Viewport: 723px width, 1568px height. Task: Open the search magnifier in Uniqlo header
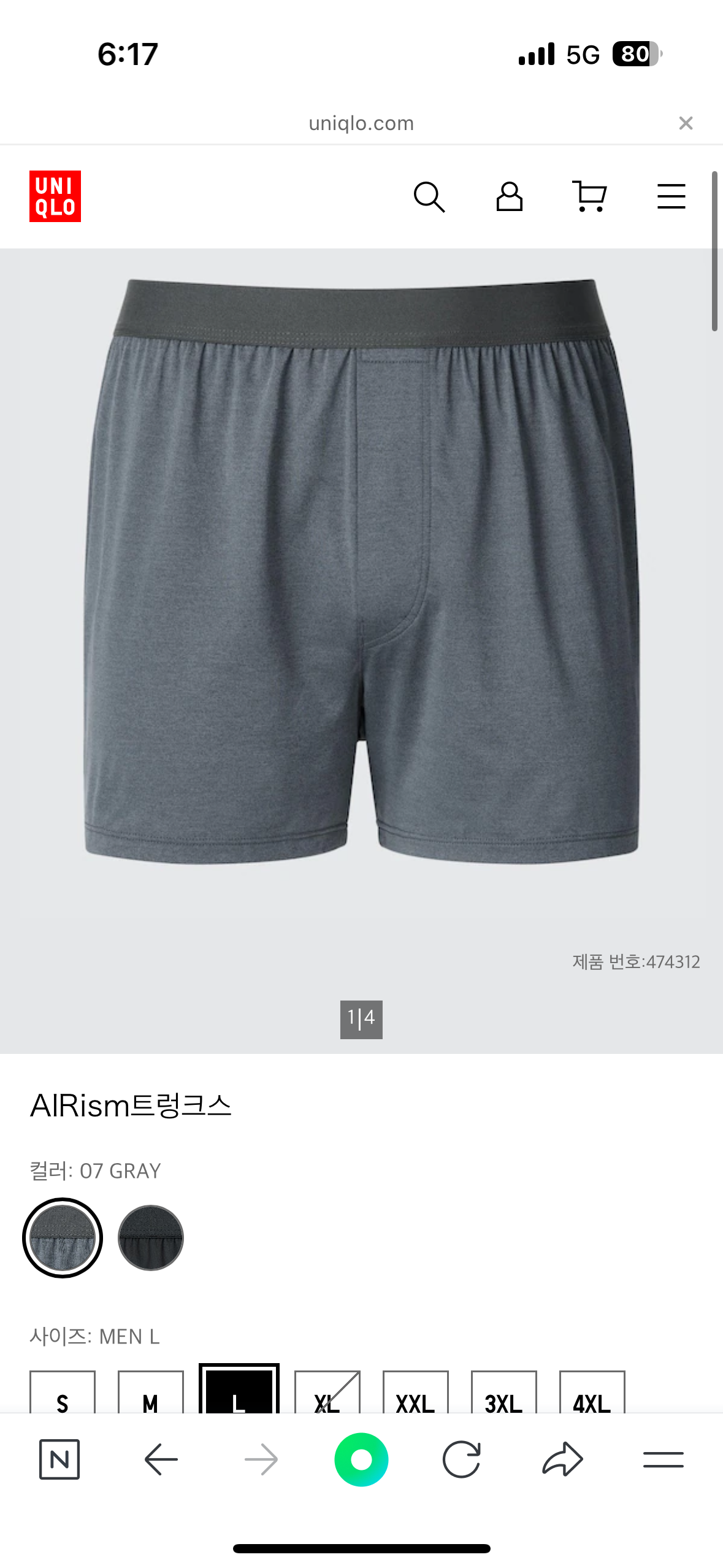click(x=429, y=197)
